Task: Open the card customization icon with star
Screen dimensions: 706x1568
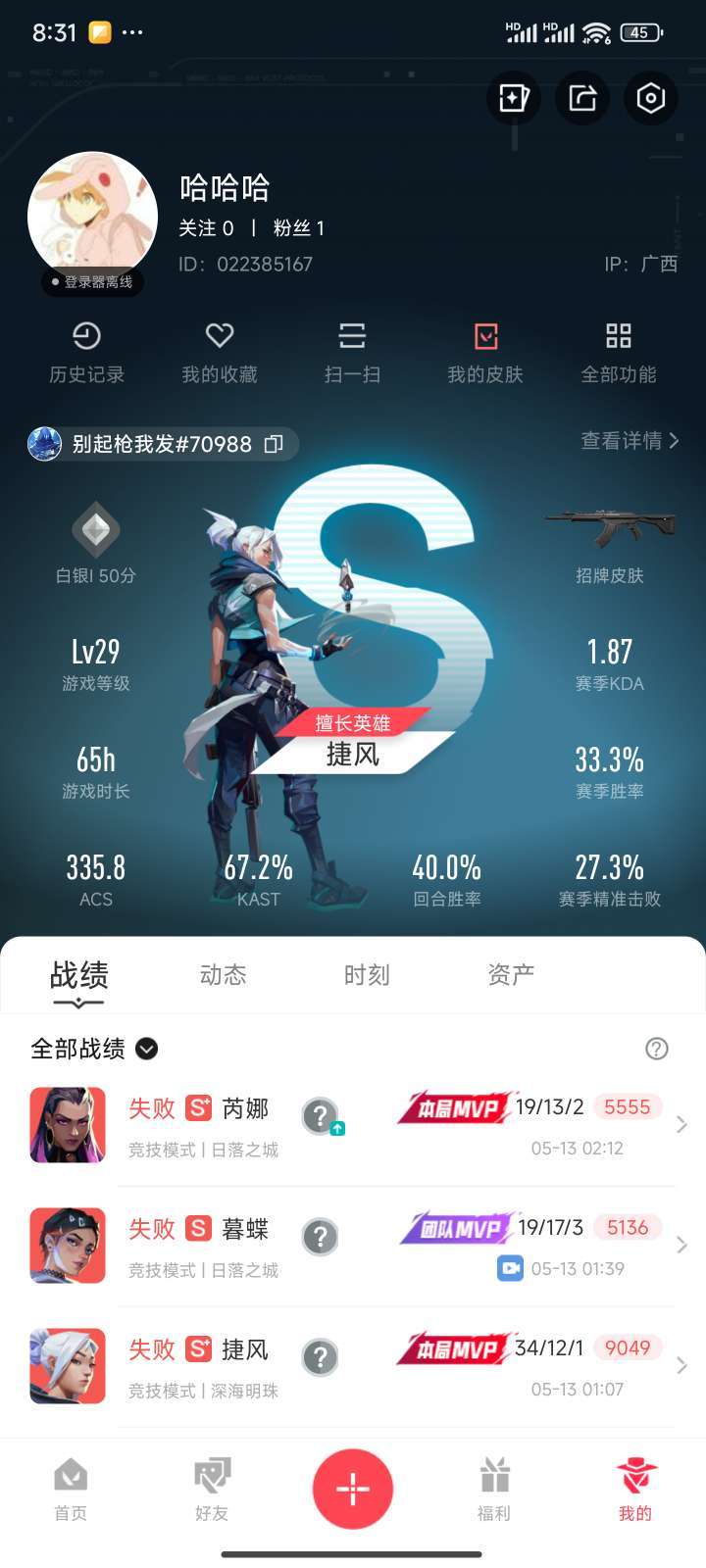Action: point(514,98)
